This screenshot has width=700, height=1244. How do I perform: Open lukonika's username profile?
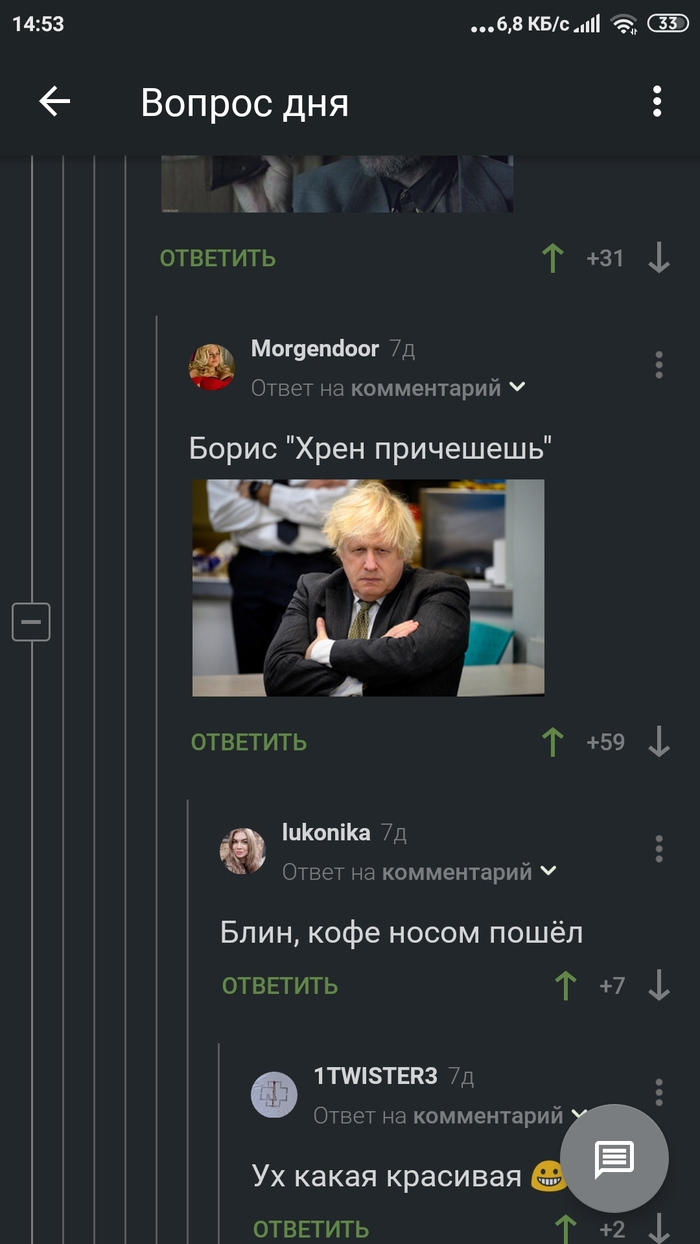pyautogui.click(x=326, y=833)
